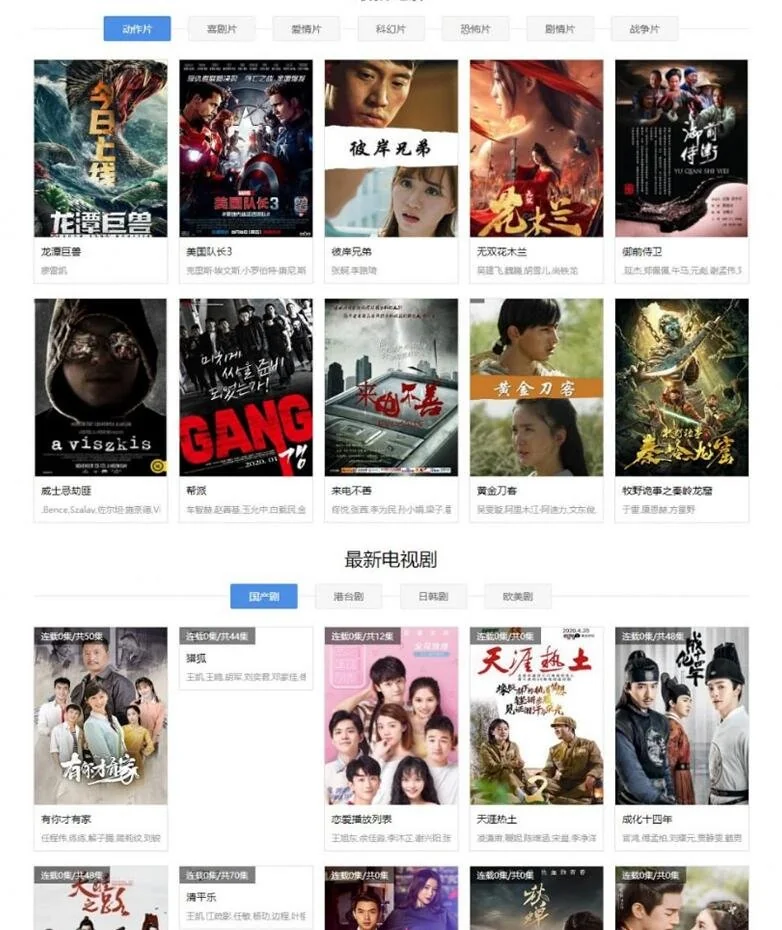The image size is (782, 930).
Task: Tap the 御前侍卫 movie card
Action: (681, 148)
